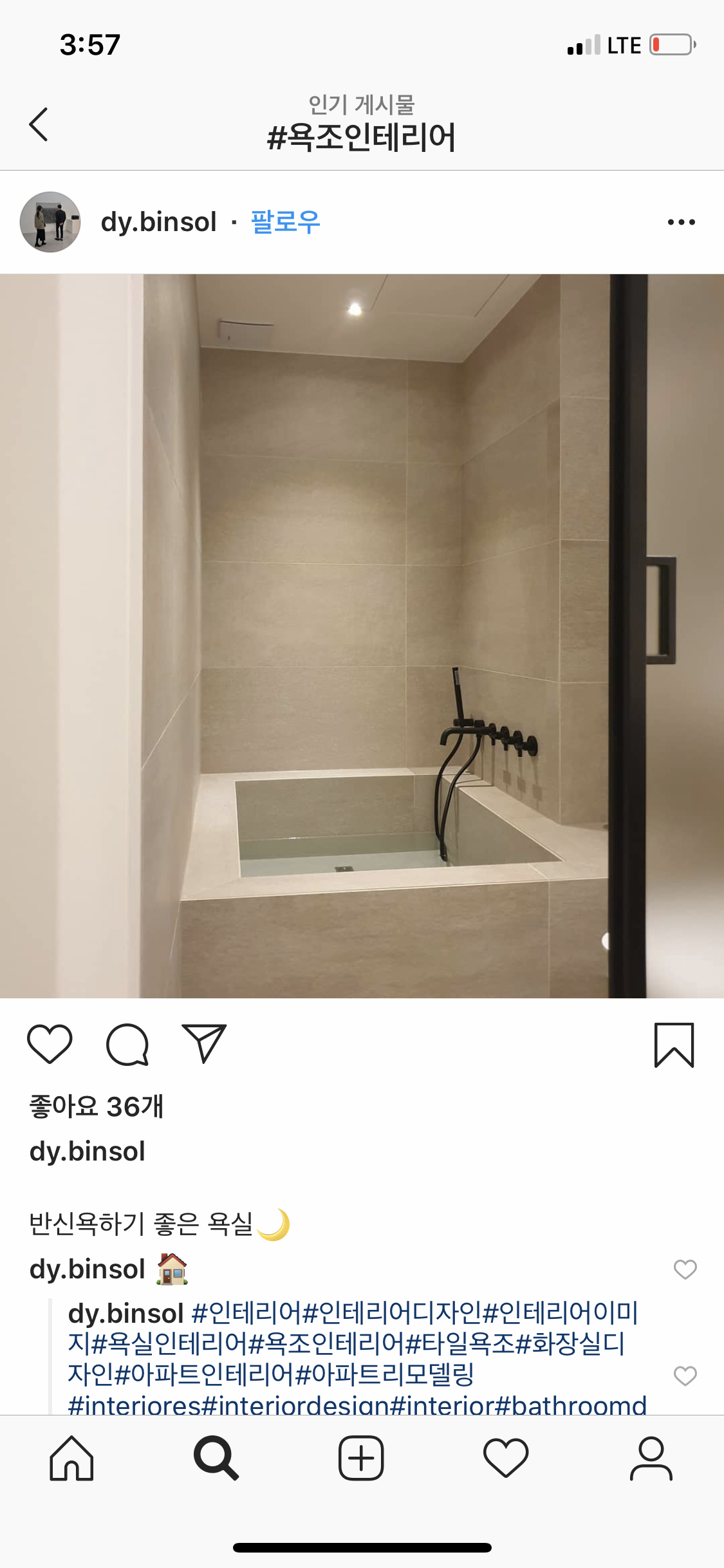View the 36 likes list
Viewport: 724px width, 1568px height.
97,1106
